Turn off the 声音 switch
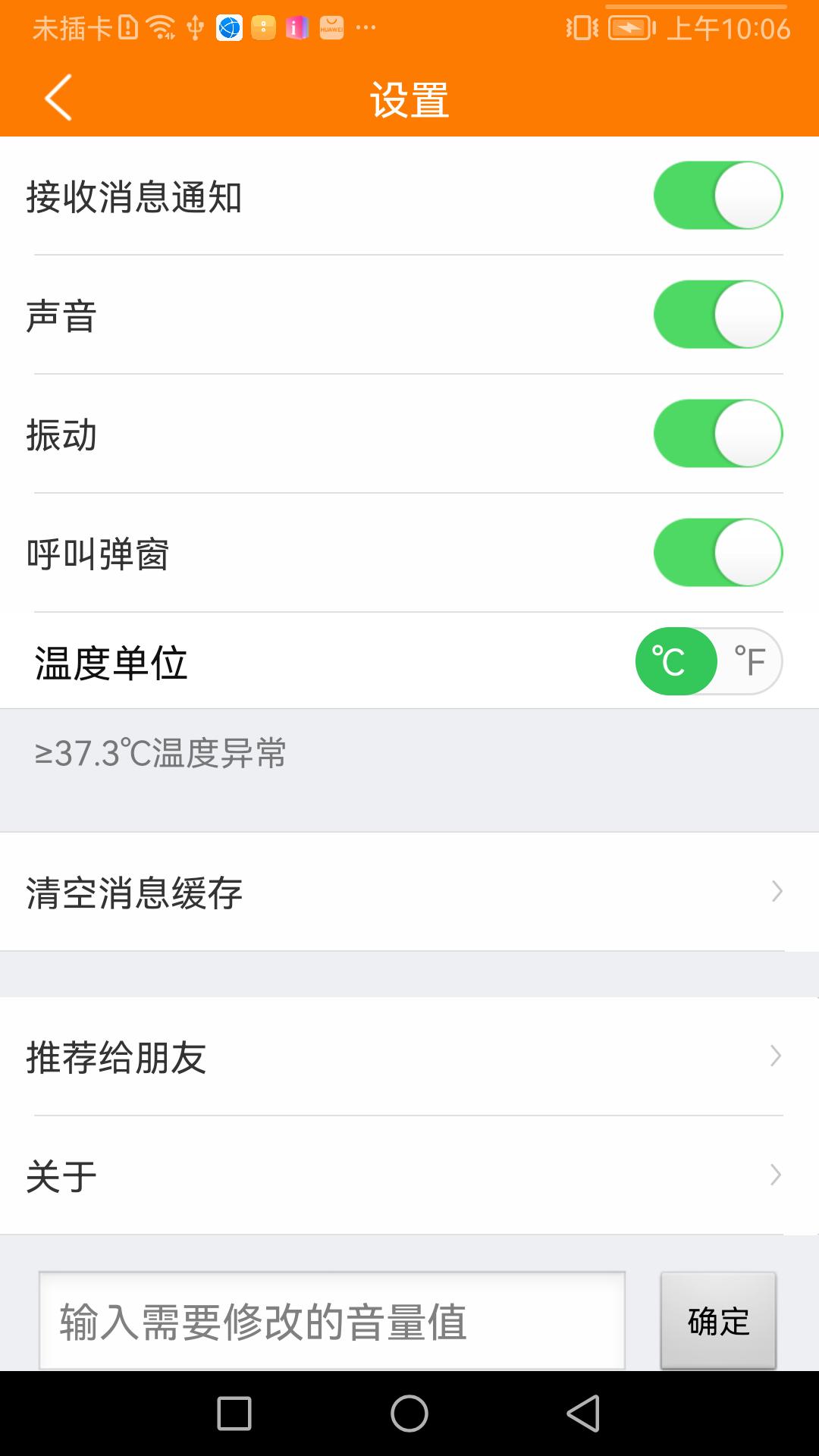 pos(717,314)
